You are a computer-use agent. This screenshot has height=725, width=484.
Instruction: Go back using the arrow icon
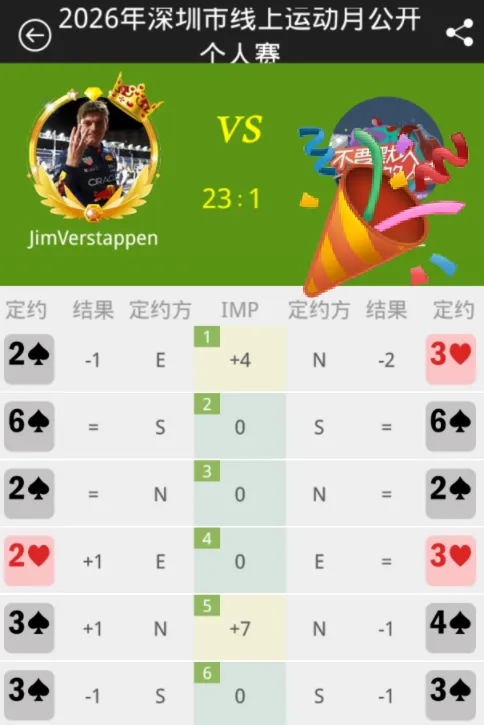[x=35, y=35]
